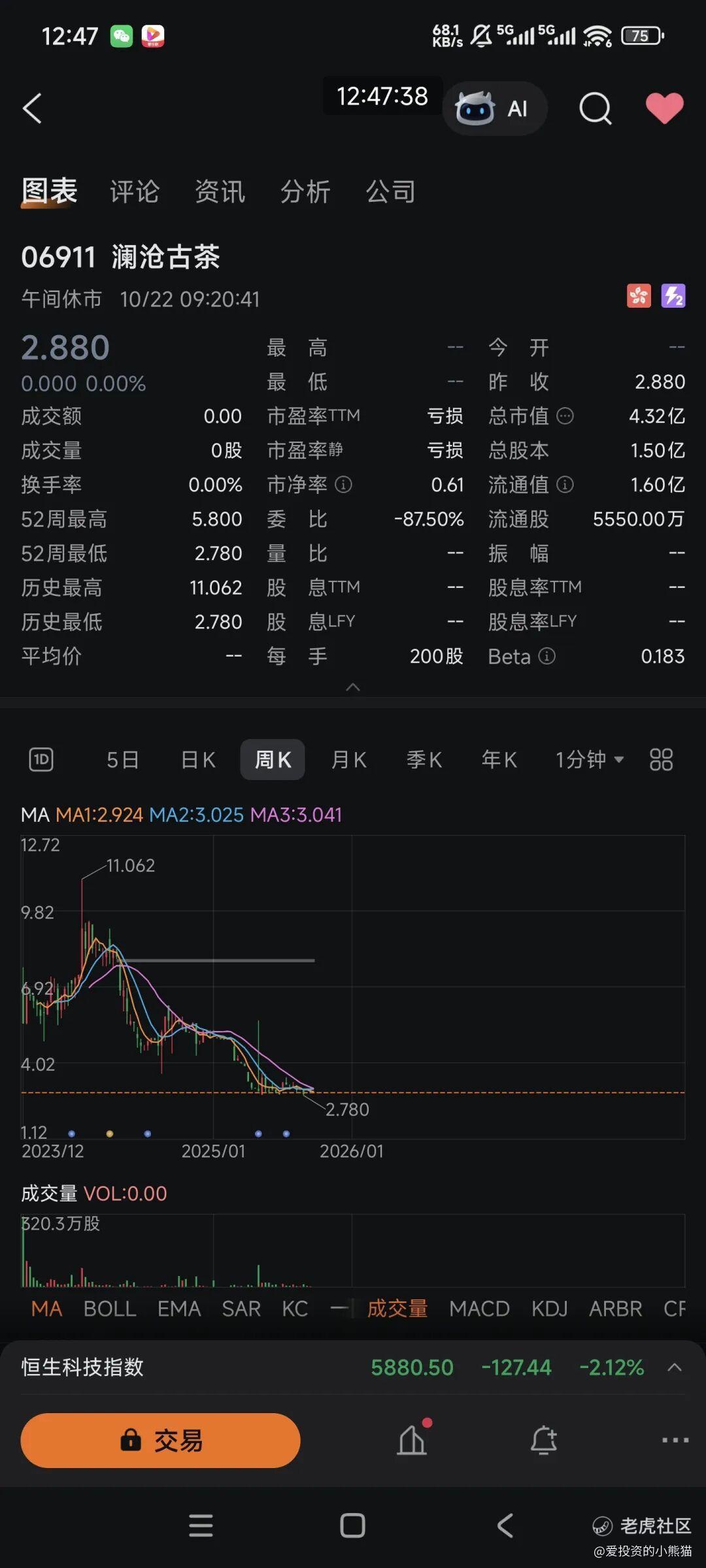This screenshot has width=706, height=1568.
Task: Open the AI assistant
Action: [x=495, y=108]
